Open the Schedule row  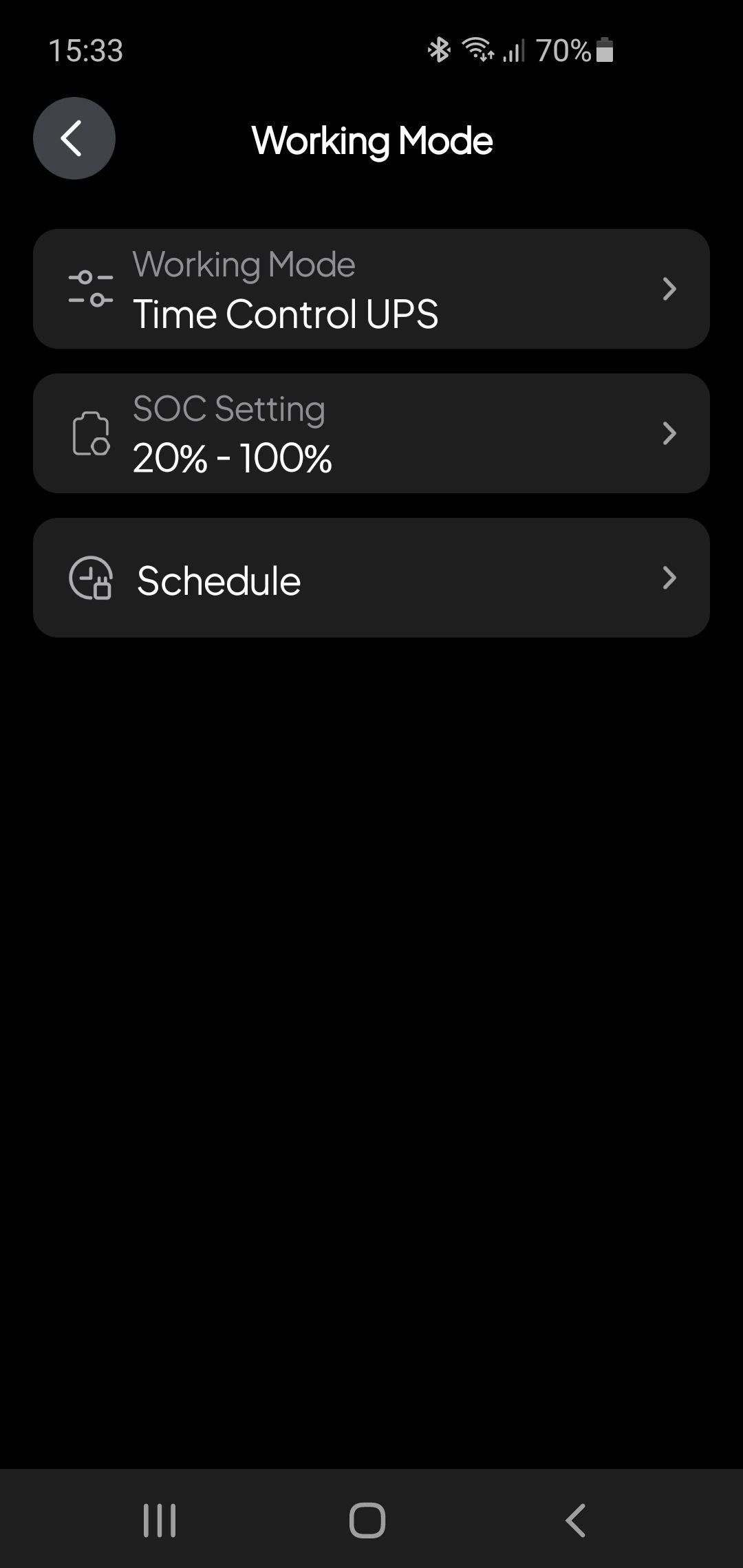click(371, 578)
